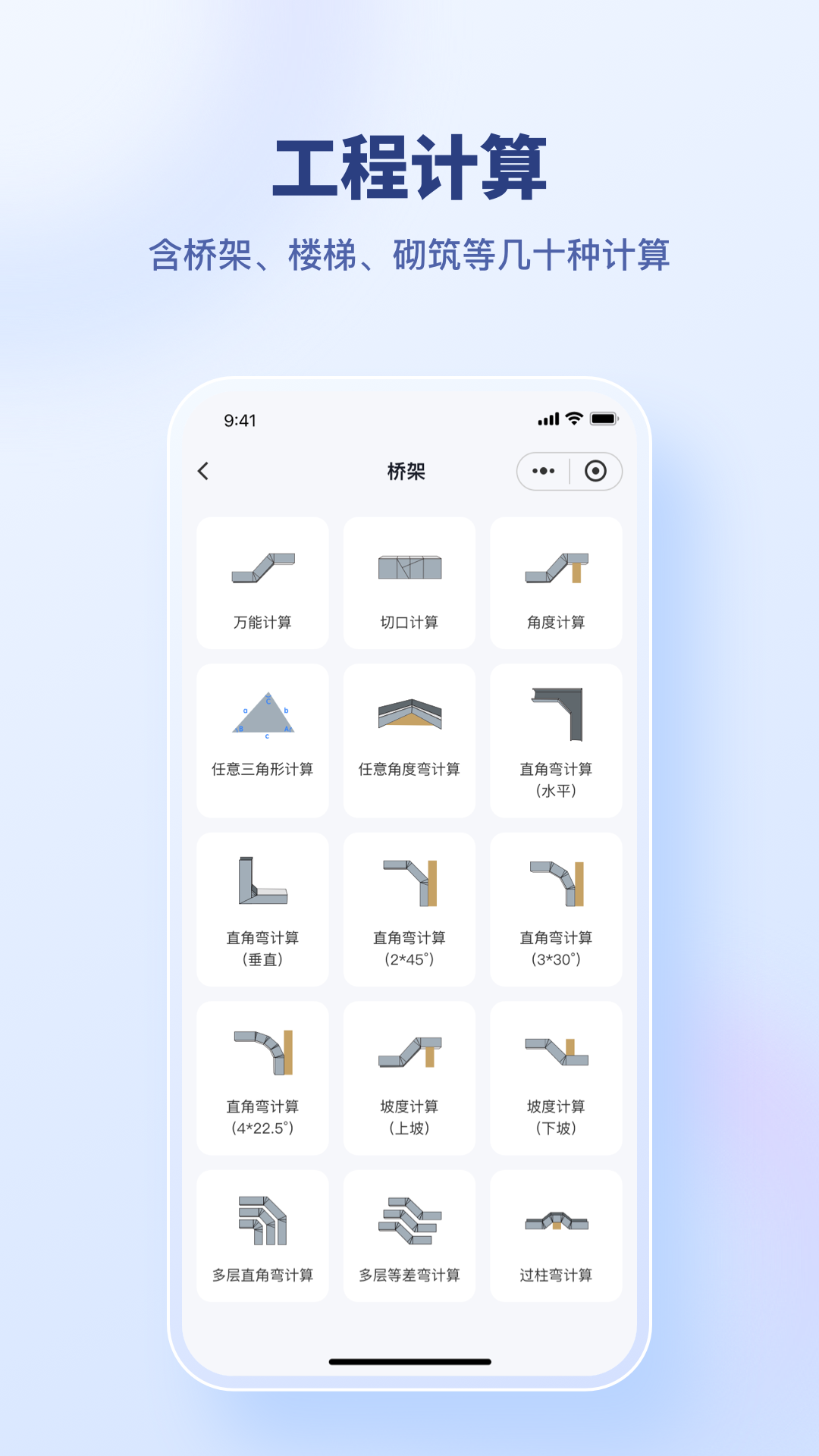This screenshot has height=1456, width=819.
Task: Open 坡度计算(下坡) downhill slope calculator
Action: coord(556,1078)
